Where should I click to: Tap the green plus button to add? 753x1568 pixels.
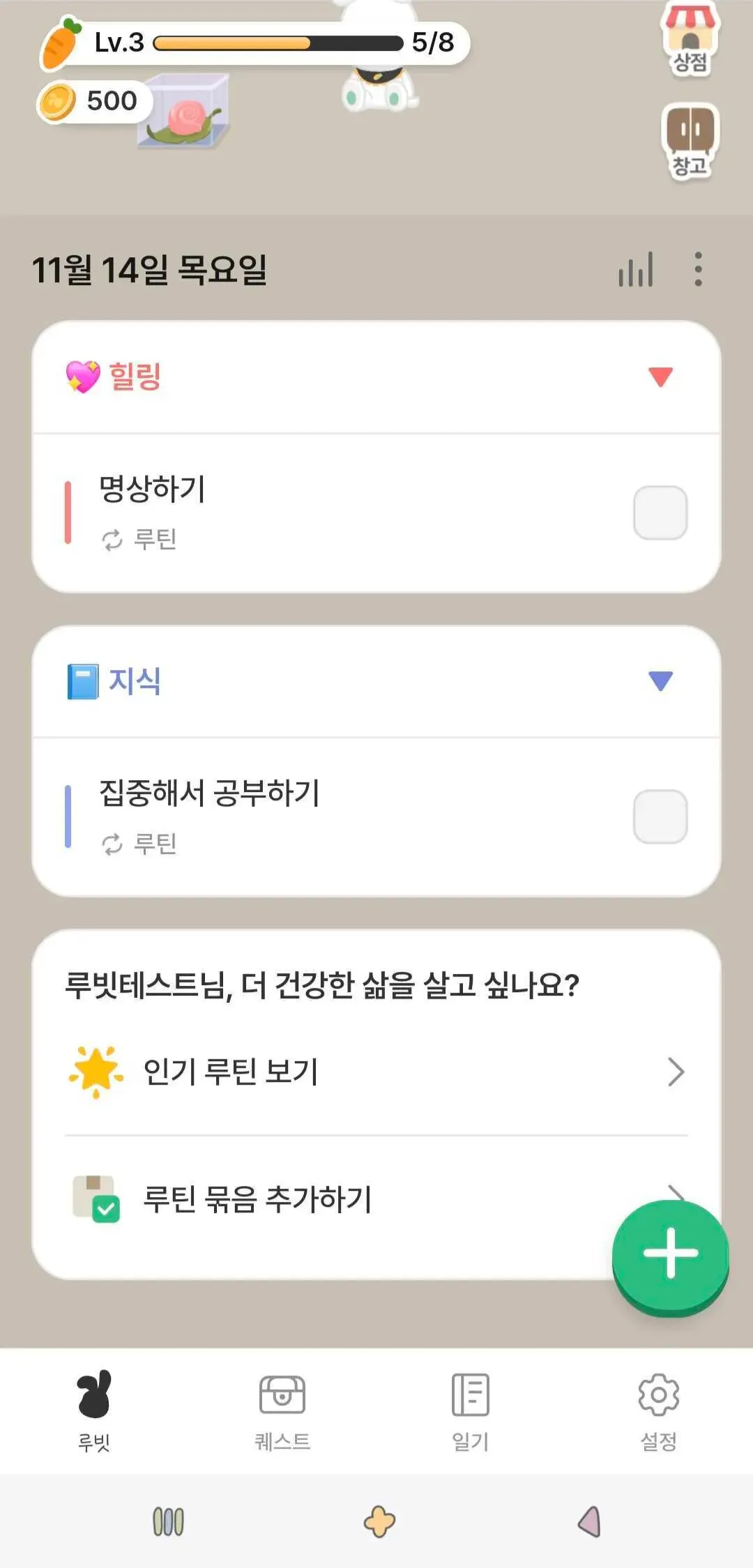click(670, 1254)
